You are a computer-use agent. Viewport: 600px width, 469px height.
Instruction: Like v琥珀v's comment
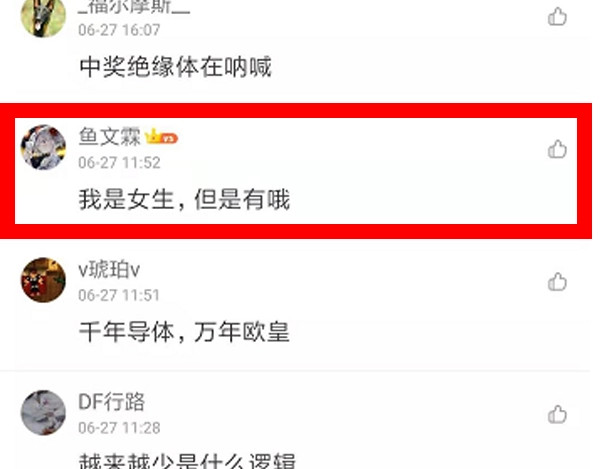click(x=558, y=282)
